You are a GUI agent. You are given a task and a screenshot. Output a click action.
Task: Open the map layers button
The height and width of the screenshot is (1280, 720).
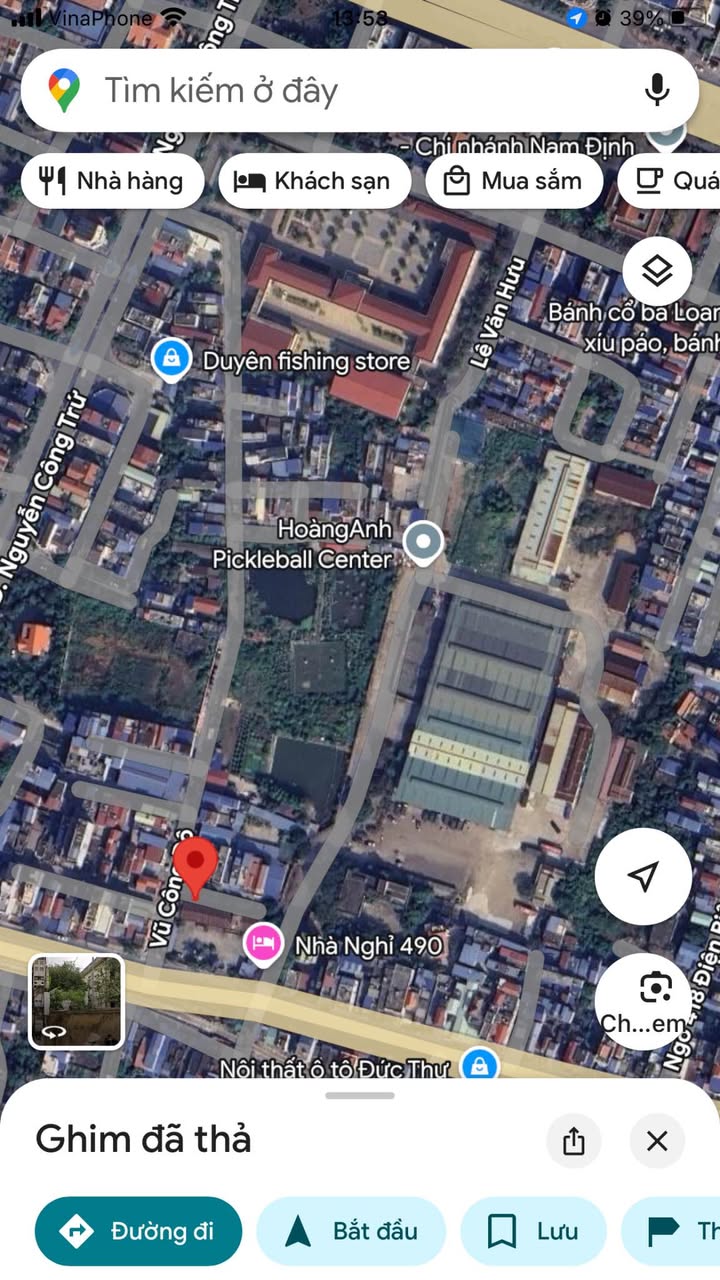pos(657,271)
